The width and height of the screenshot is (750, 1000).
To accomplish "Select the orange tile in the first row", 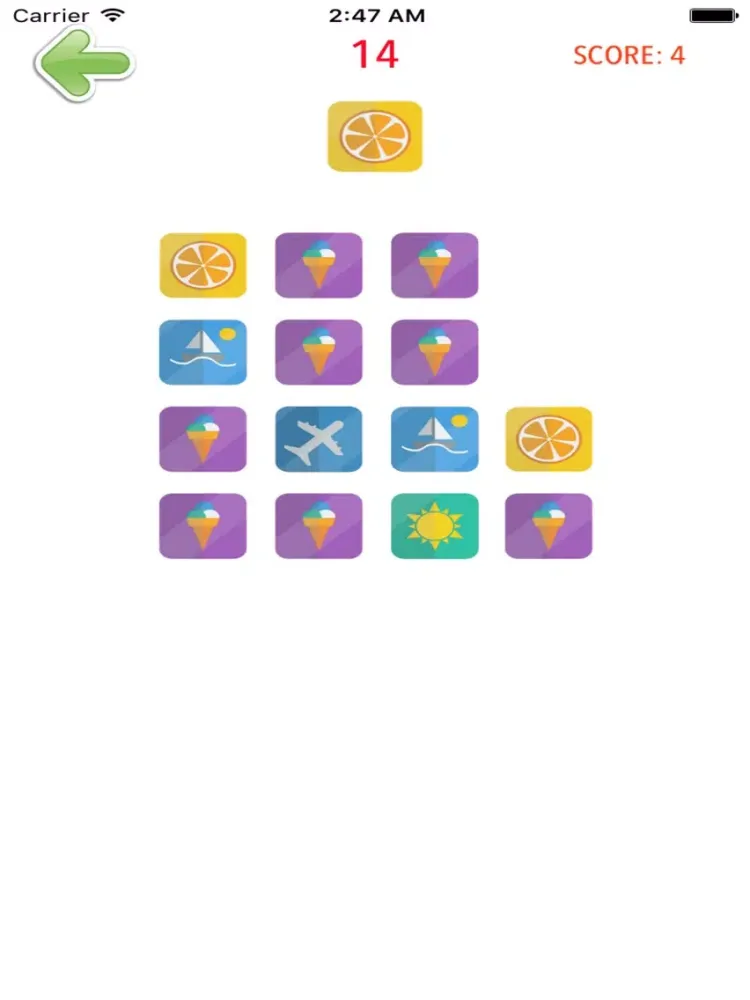I will tap(202, 265).
